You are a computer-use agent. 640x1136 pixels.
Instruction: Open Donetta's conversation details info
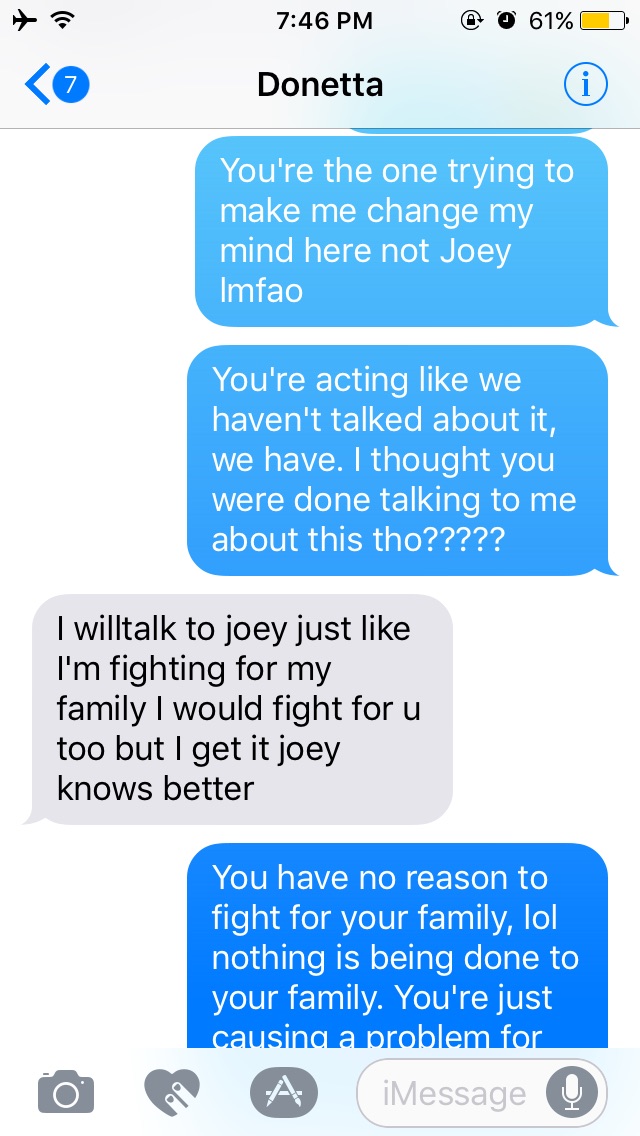coord(585,86)
